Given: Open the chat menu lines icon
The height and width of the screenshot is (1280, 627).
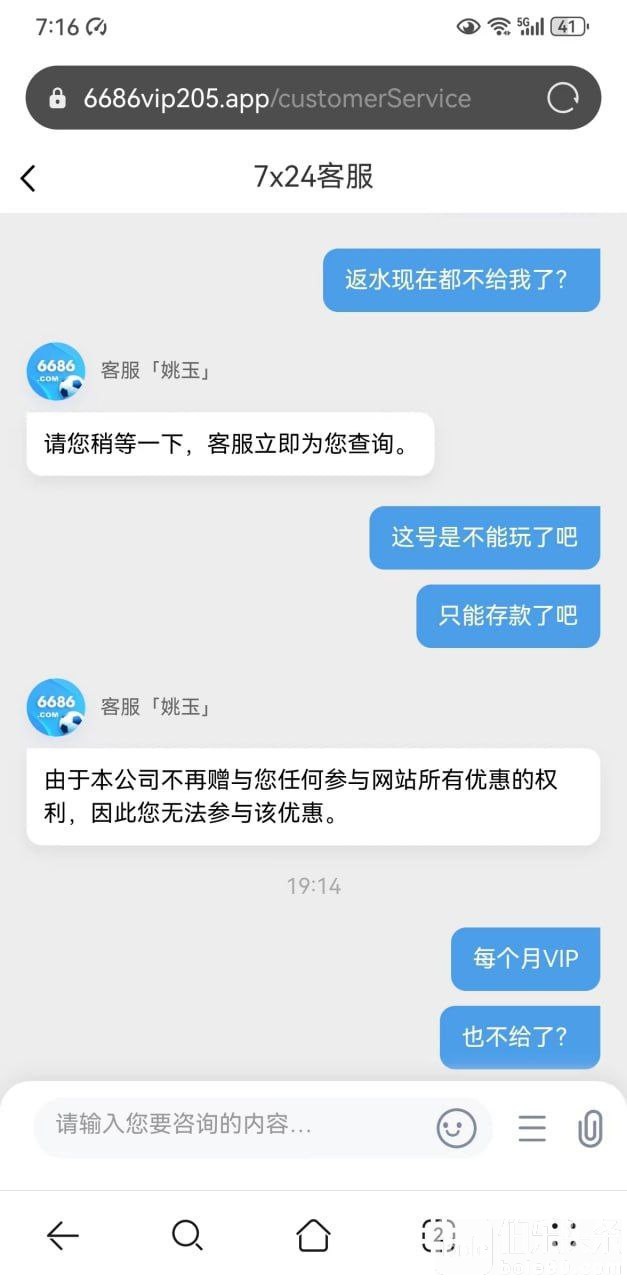Looking at the screenshot, I should coord(532,1128).
